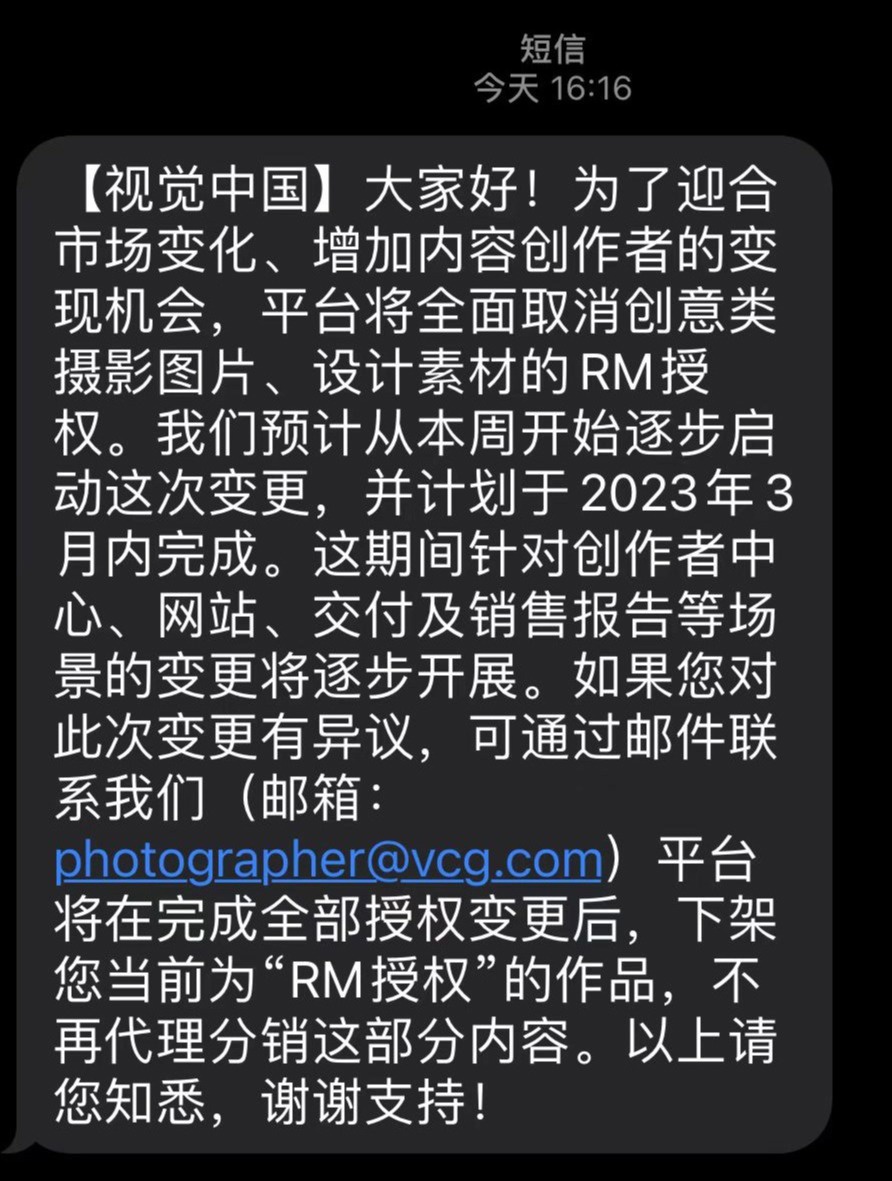Open the photographer@vcg.com email link
Screen dimensions: 892x1181
pyautogui.click(x=328, y=860)
